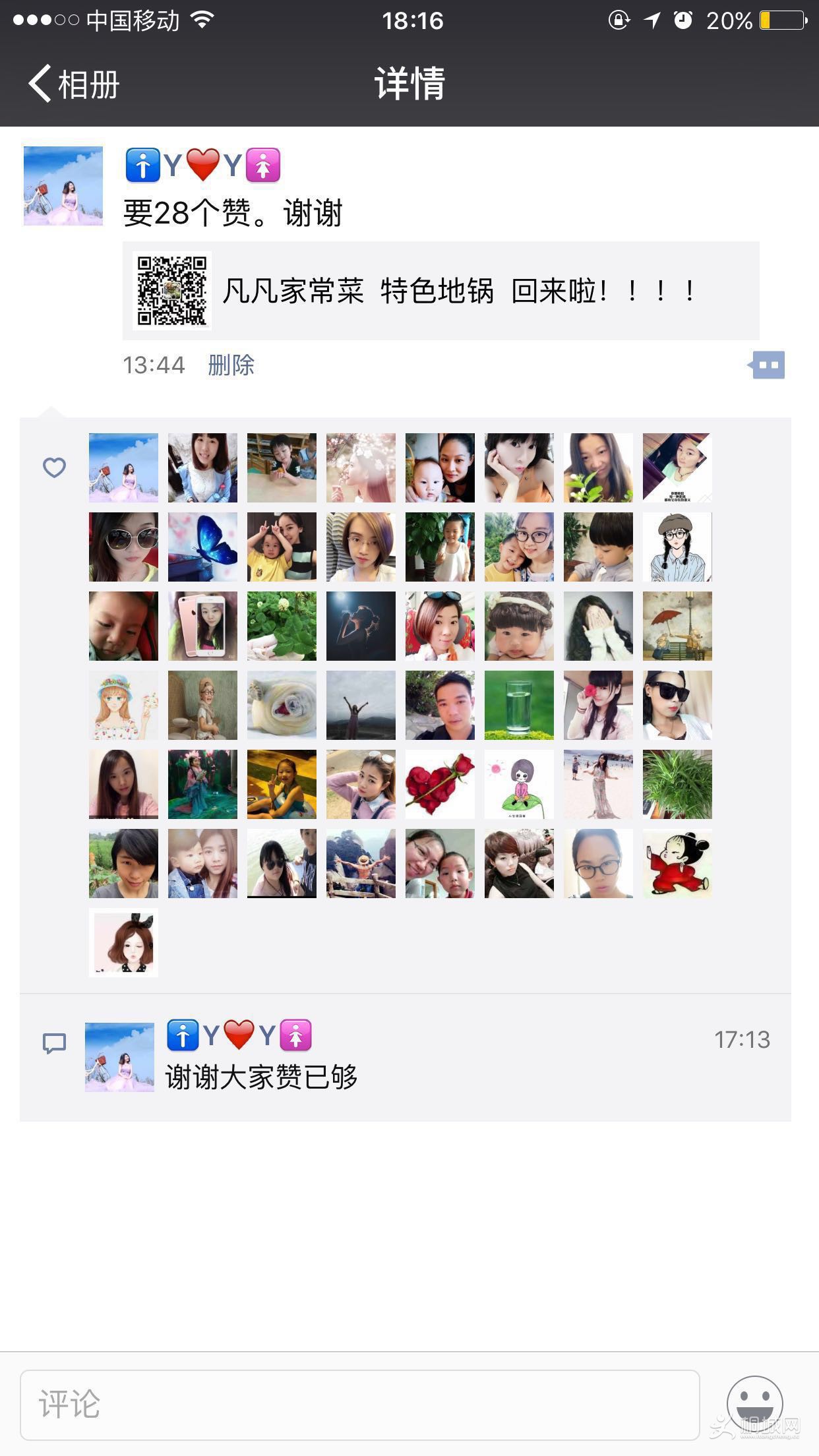Tap the comment 谢谢大家赞已够 to reply
This screenshot has width=819, height=1456.
pyautogui.click(x=261, y=1077)
